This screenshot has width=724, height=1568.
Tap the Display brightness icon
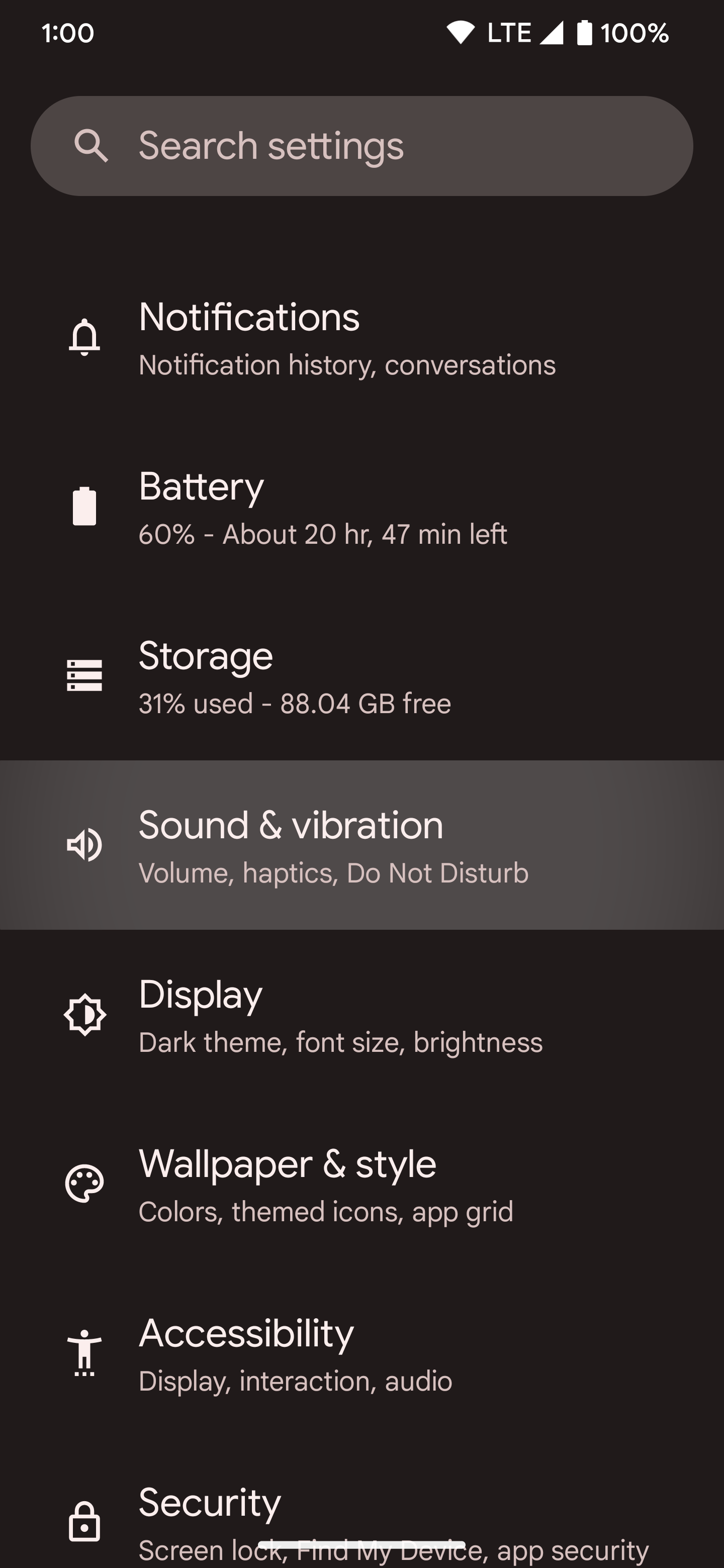(x=84, y=1014)
